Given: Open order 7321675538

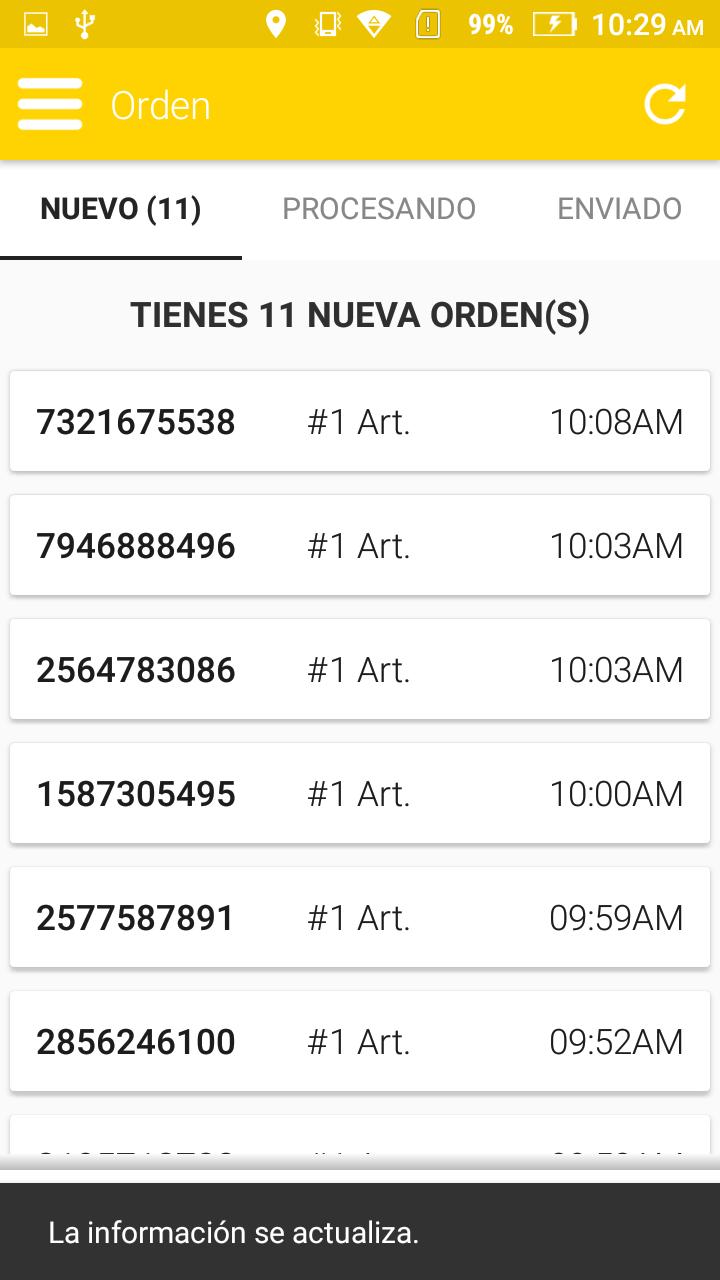Looking at the screenshot, I should (360, 421).
